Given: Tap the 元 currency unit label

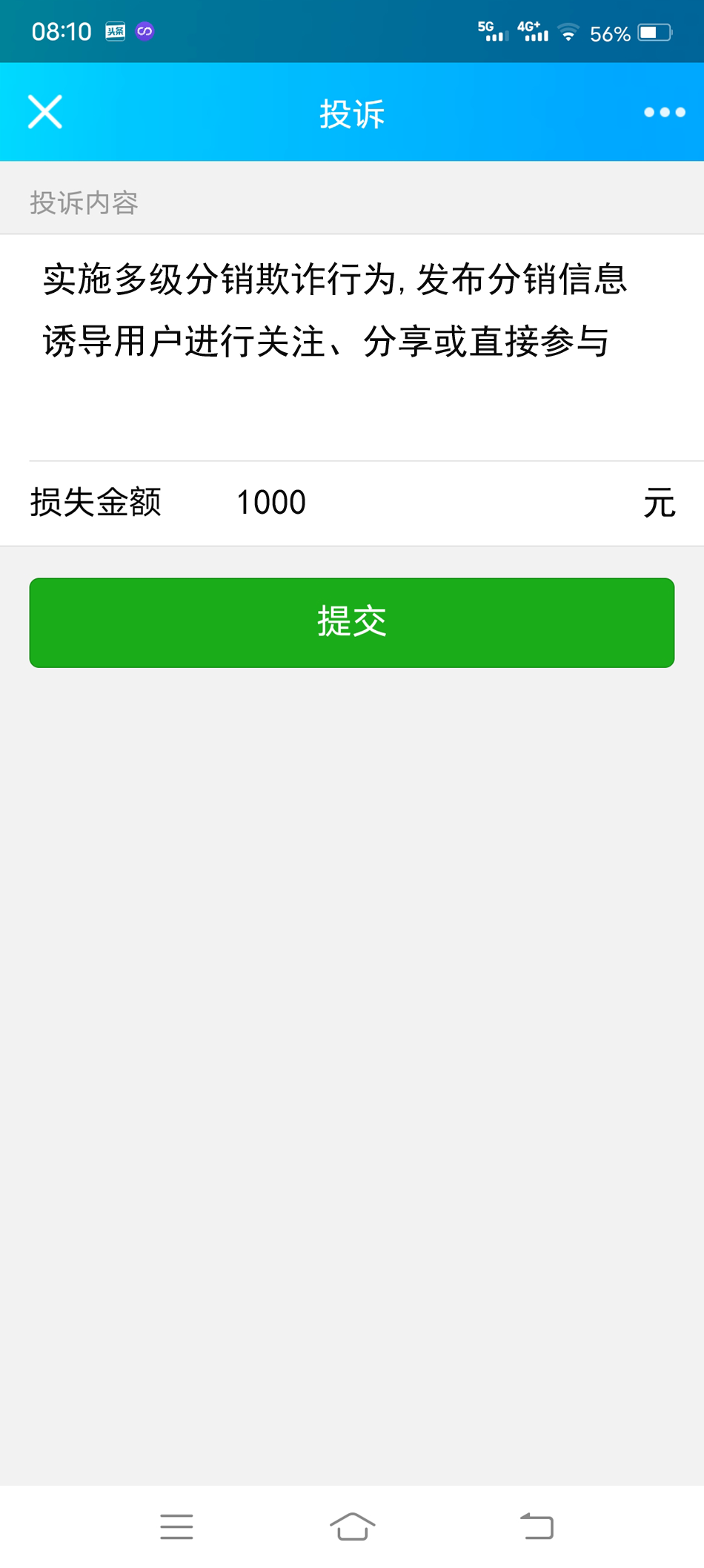Looking at the screenshot, I should point(659,502).
